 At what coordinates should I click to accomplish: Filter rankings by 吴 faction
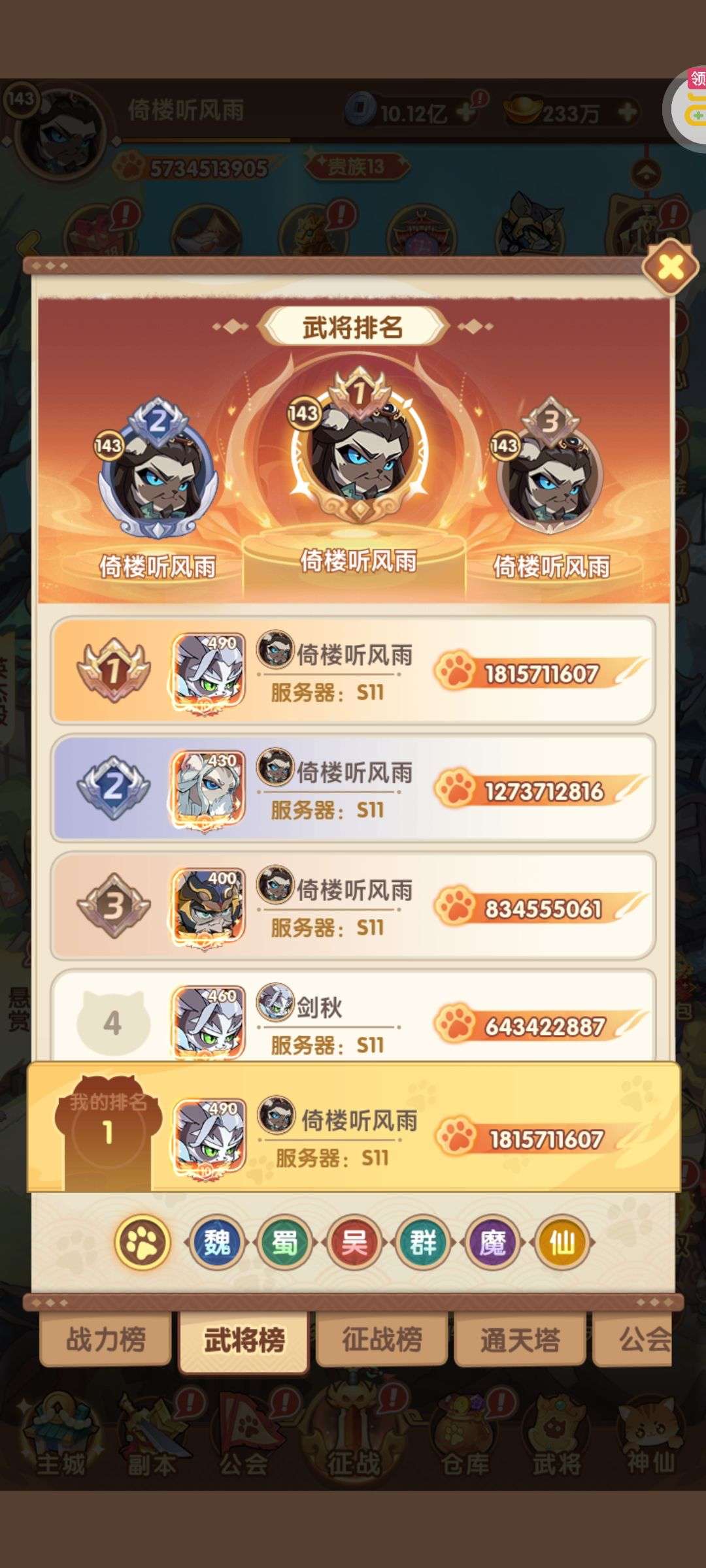pos(354,1241)
